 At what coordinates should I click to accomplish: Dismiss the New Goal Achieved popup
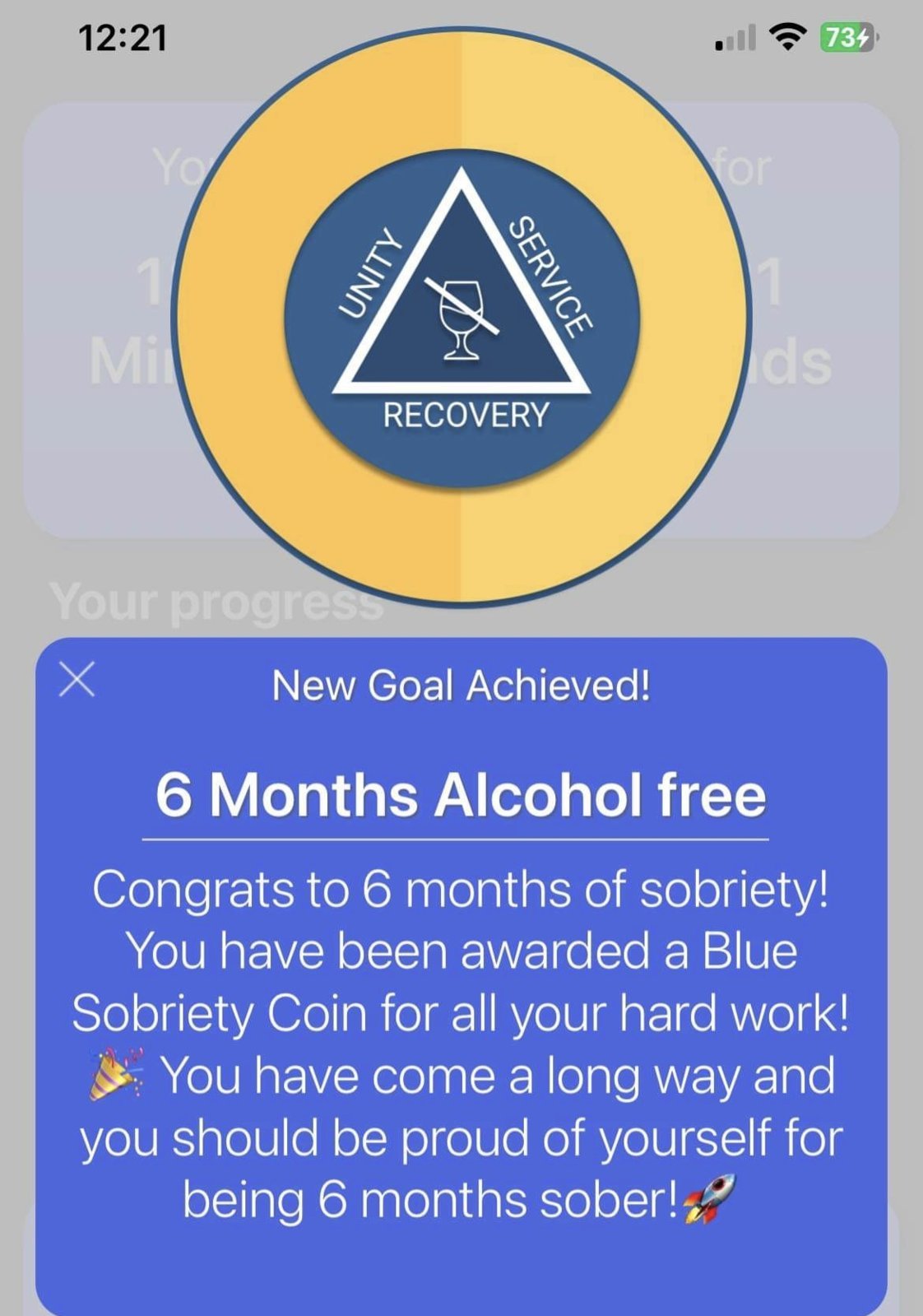point(77,679)
